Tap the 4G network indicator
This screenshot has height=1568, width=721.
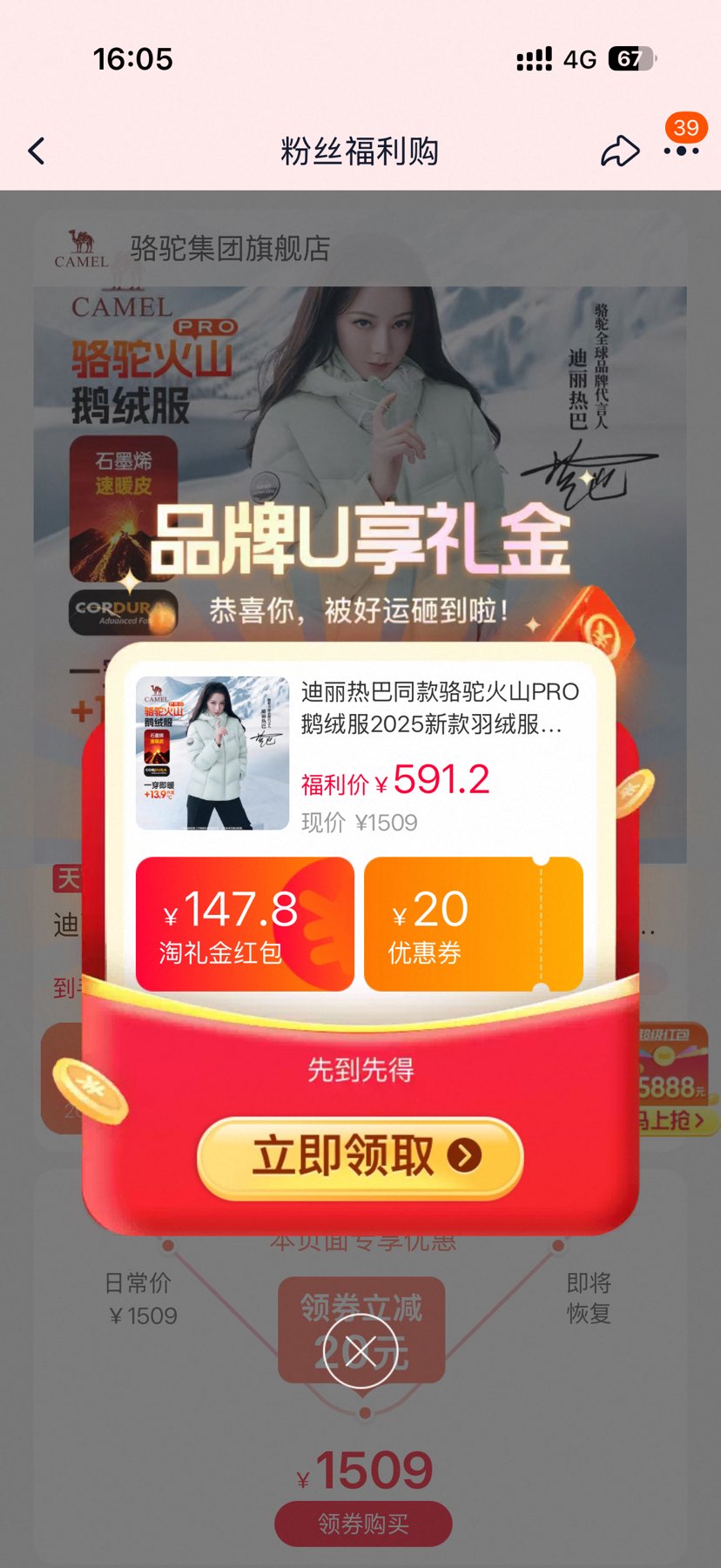pyautogui.click(x=579, y=58)
